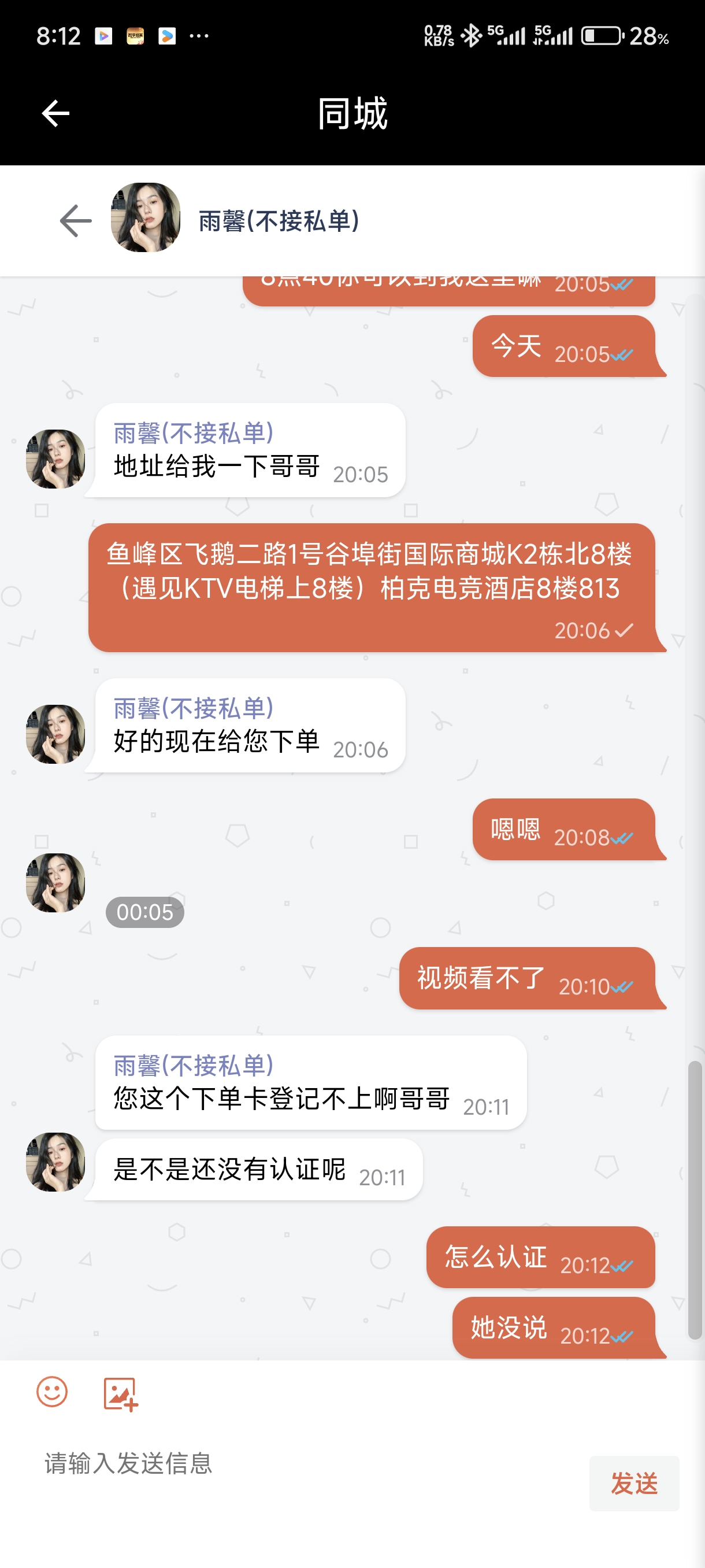This screenshot has width=705, height=1568.
Task: Go back from the 同城 page
Action: 55,114
